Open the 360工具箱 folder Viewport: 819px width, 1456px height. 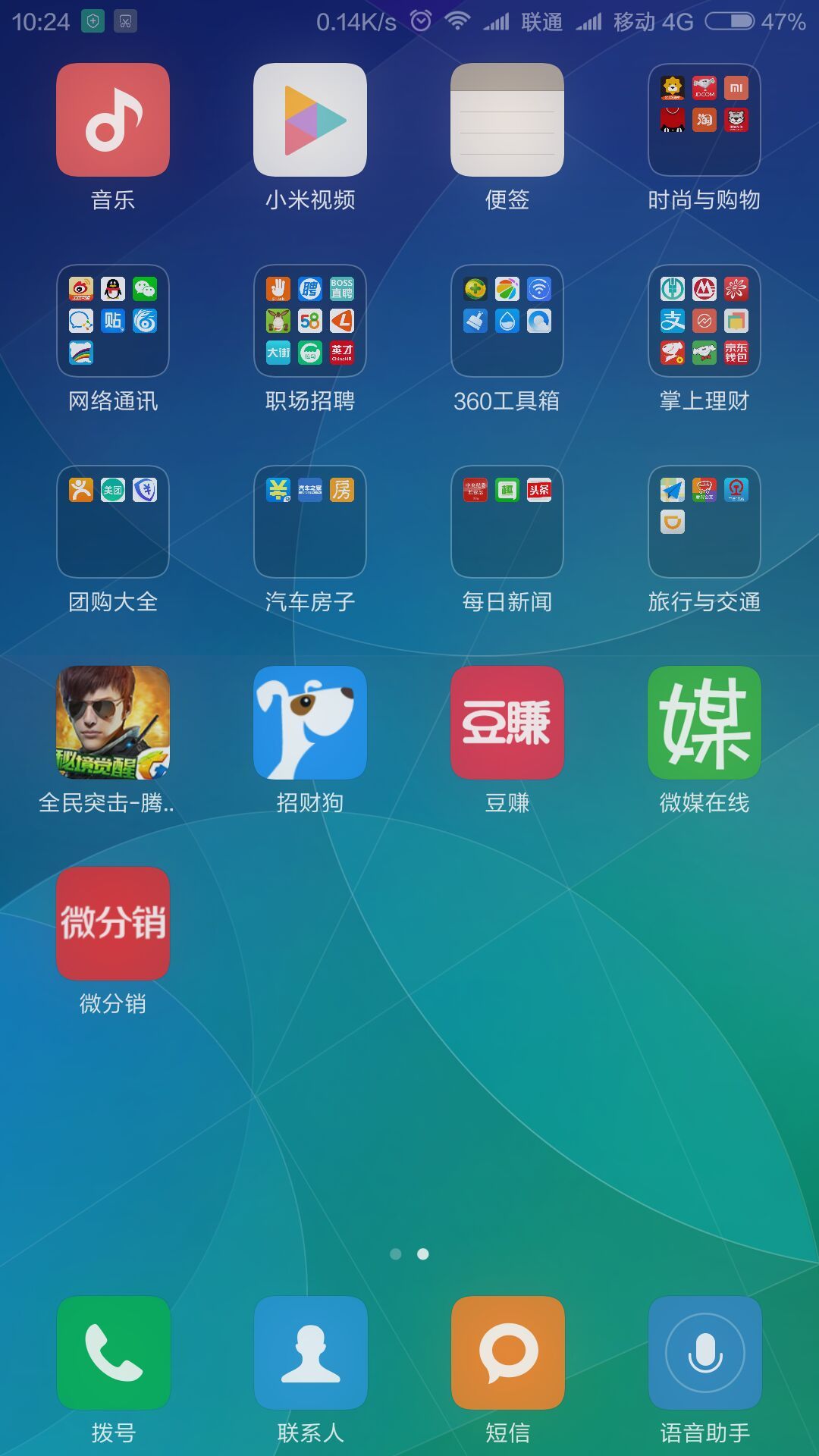click(507, 321)
